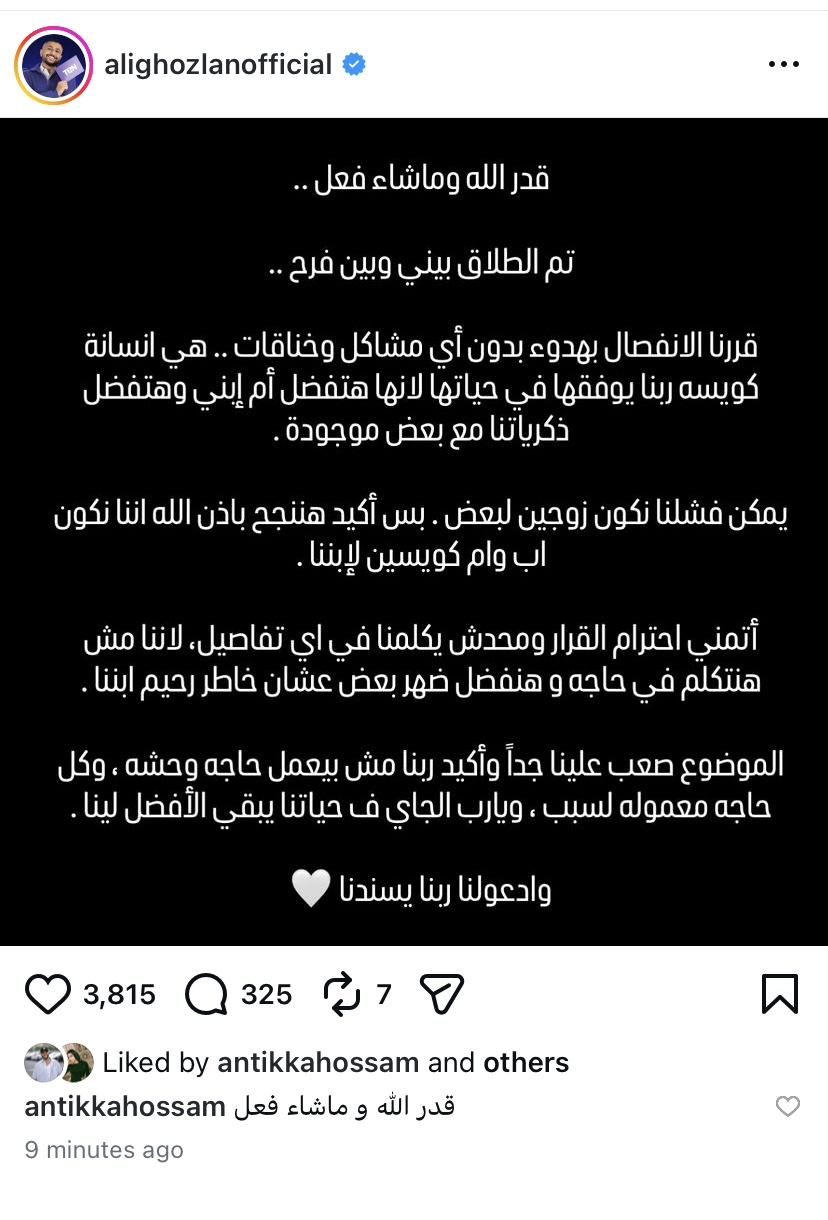
Task: Repost this post
Action: [343, 994]
